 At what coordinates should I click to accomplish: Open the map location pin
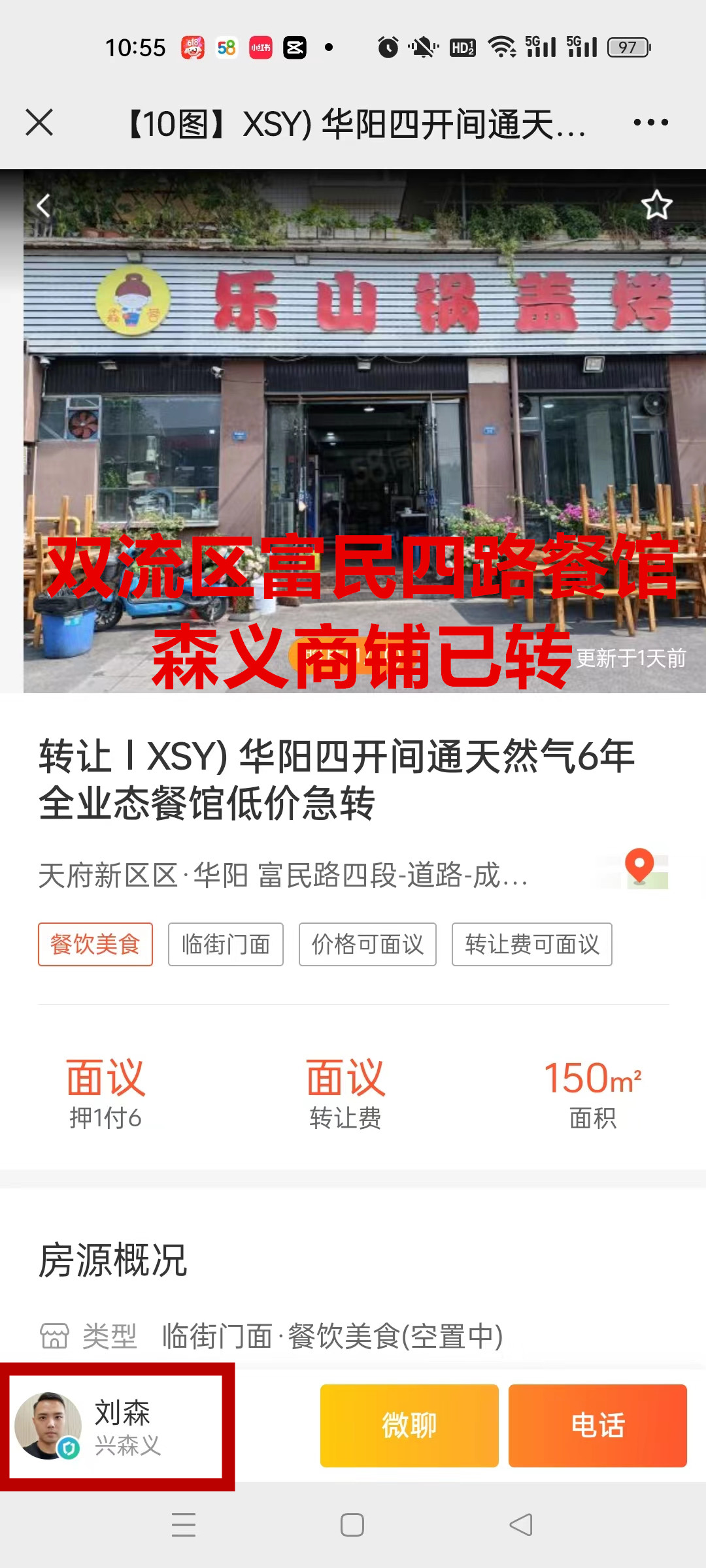640,870
